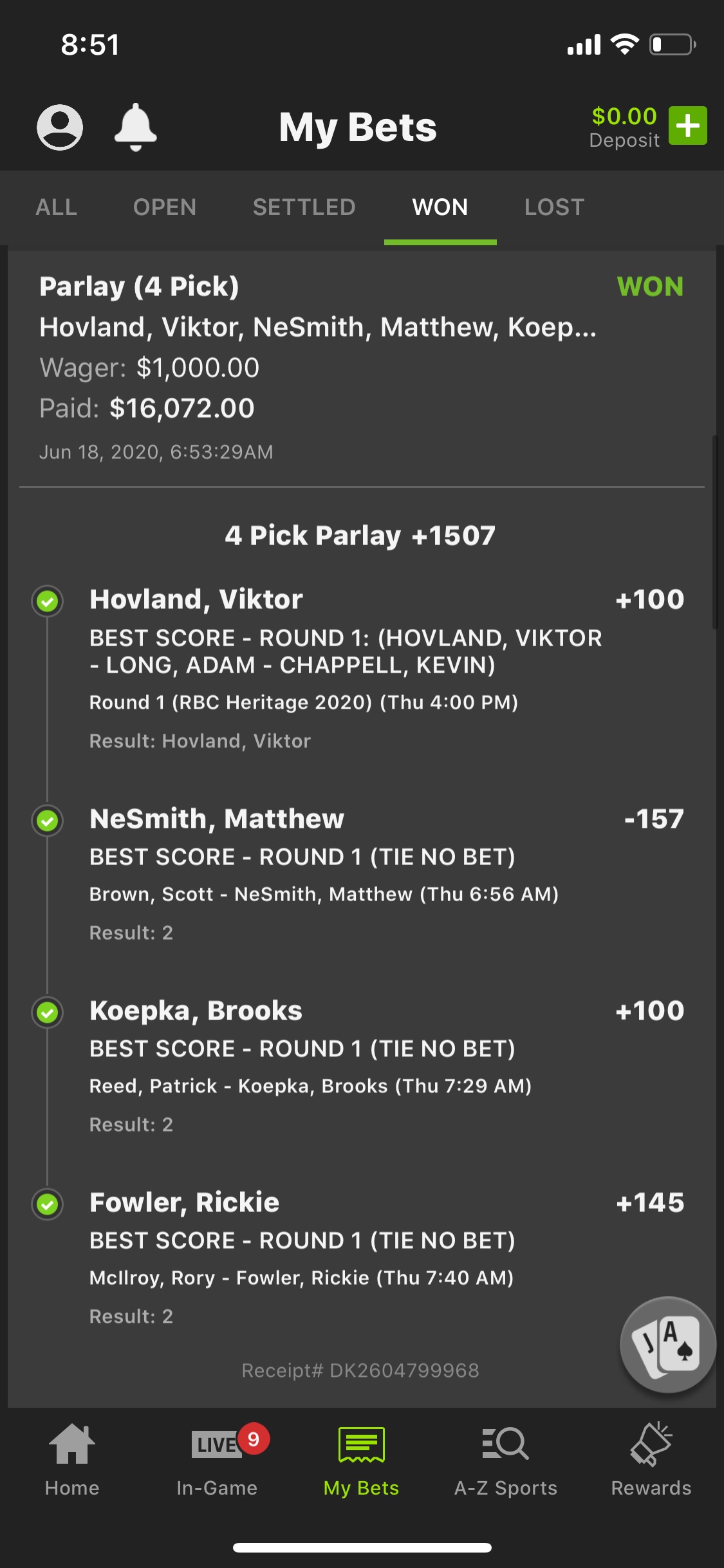Screen dimensions: 724x1568
Task: Open the notifications bell
Action: click(135, 127)
